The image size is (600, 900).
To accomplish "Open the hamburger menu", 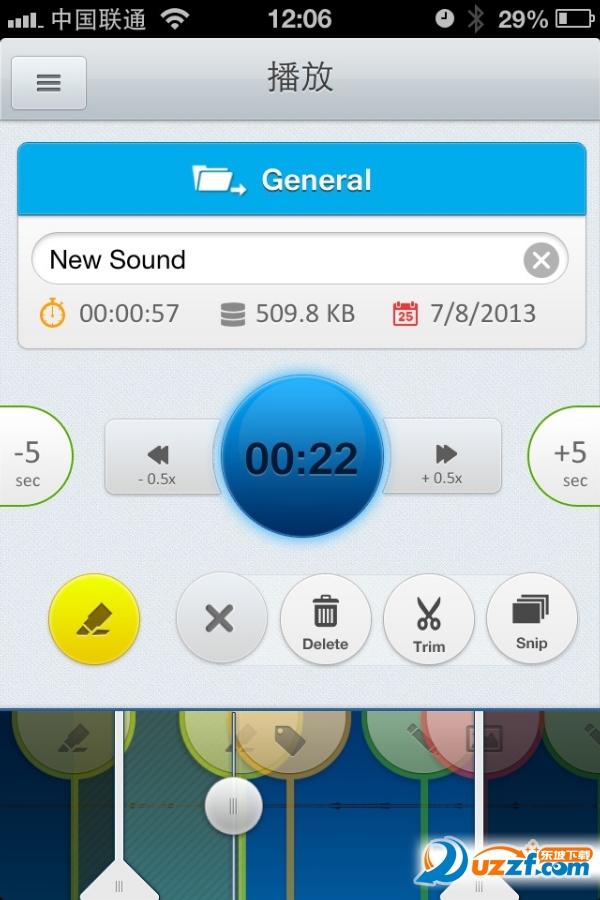I will tap(48, 83).
